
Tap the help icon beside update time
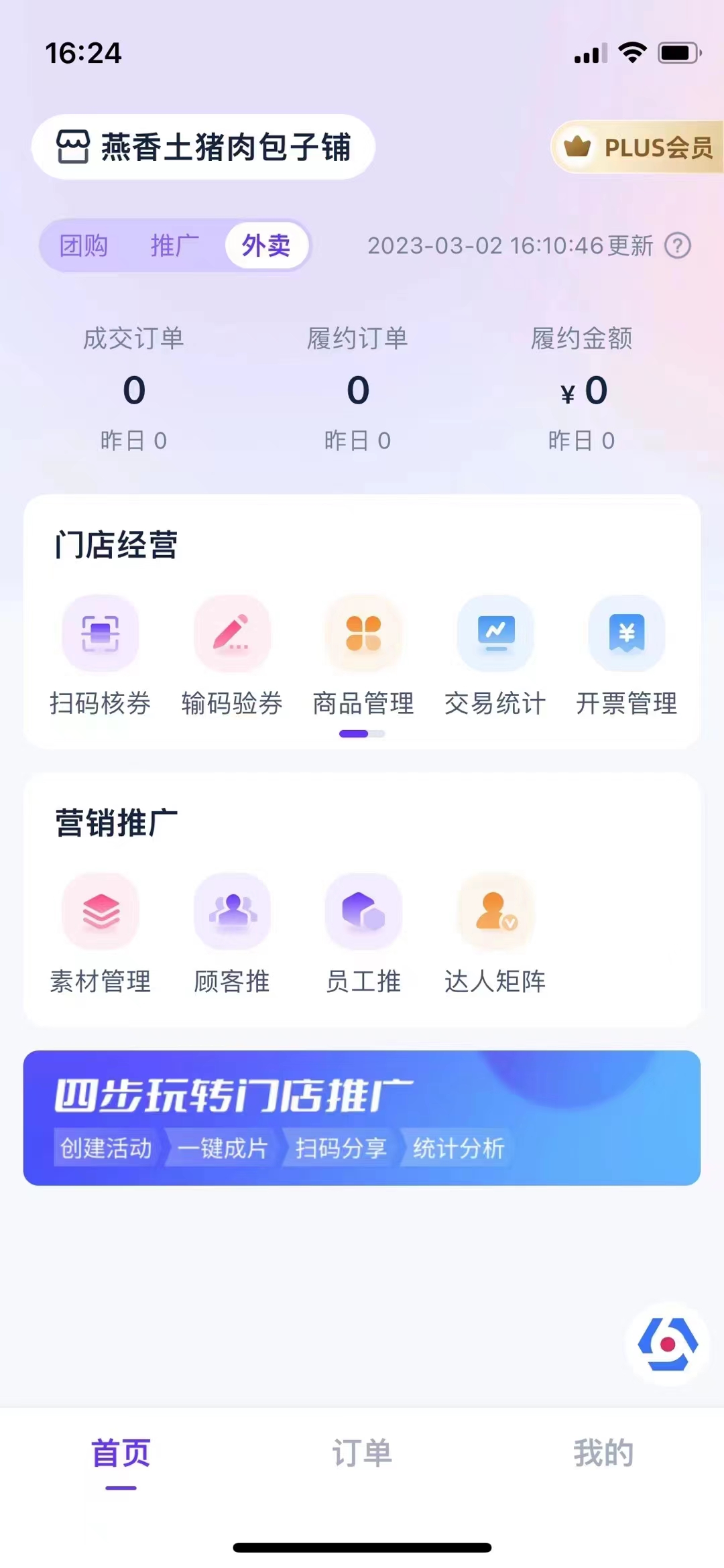[678, 246]
